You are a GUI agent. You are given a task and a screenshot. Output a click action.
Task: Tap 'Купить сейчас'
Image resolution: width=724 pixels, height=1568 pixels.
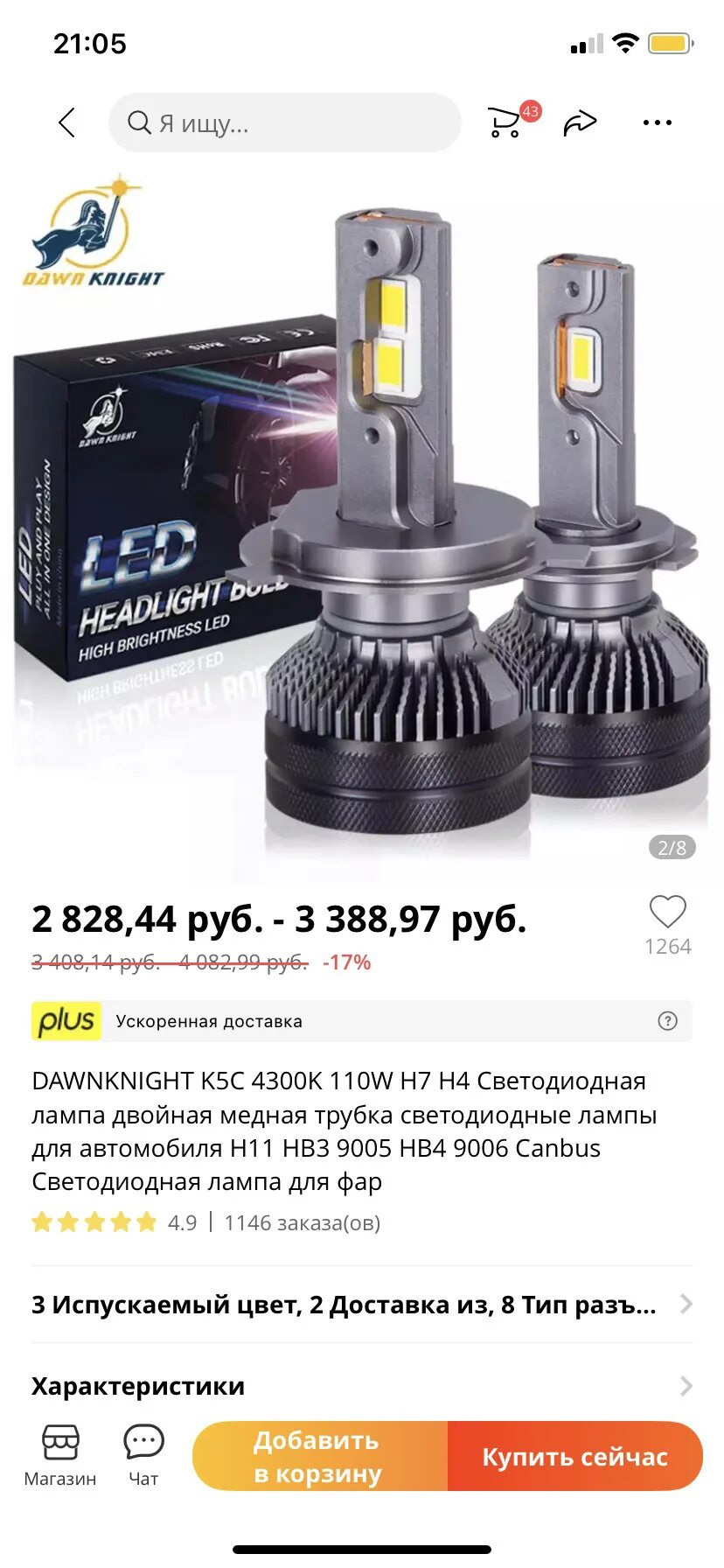pyautogui.click(x=574, y=1456)
